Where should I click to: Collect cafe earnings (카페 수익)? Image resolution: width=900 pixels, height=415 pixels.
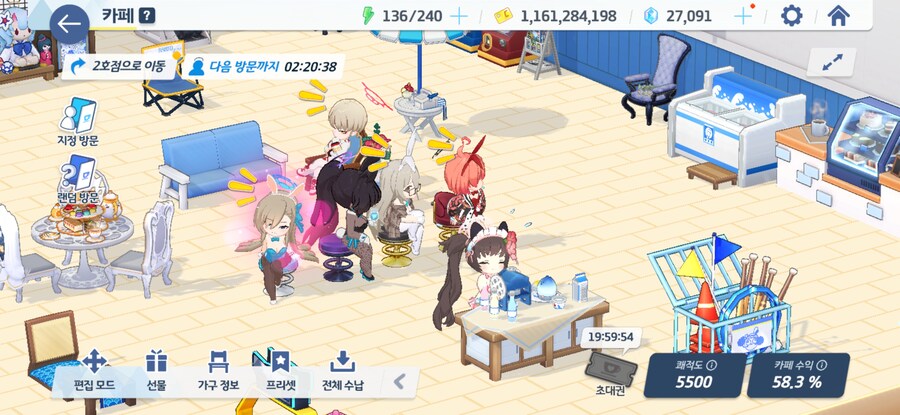click(798, 374)
